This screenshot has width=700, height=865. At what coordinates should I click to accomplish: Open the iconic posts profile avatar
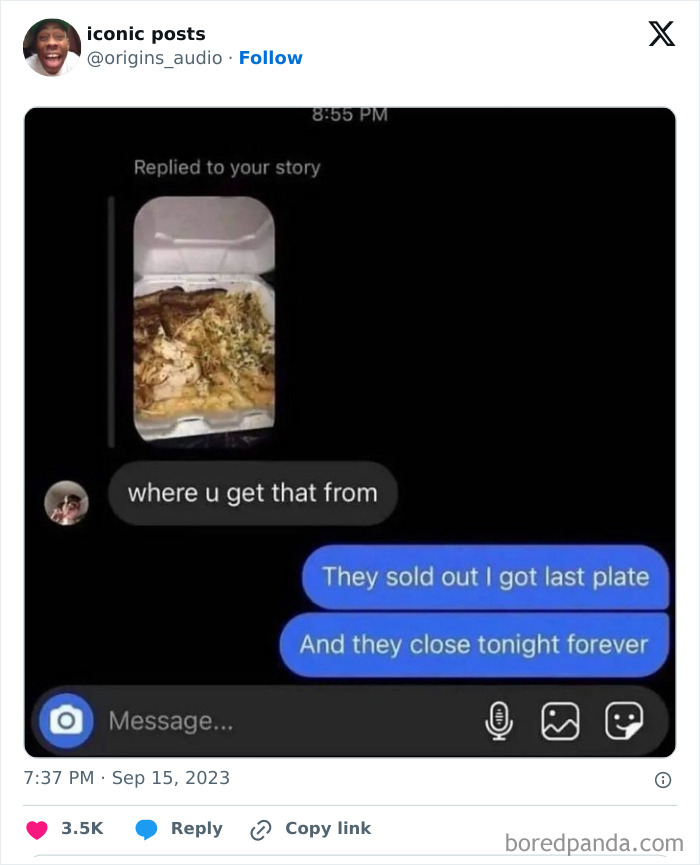[x=52, y=47]
